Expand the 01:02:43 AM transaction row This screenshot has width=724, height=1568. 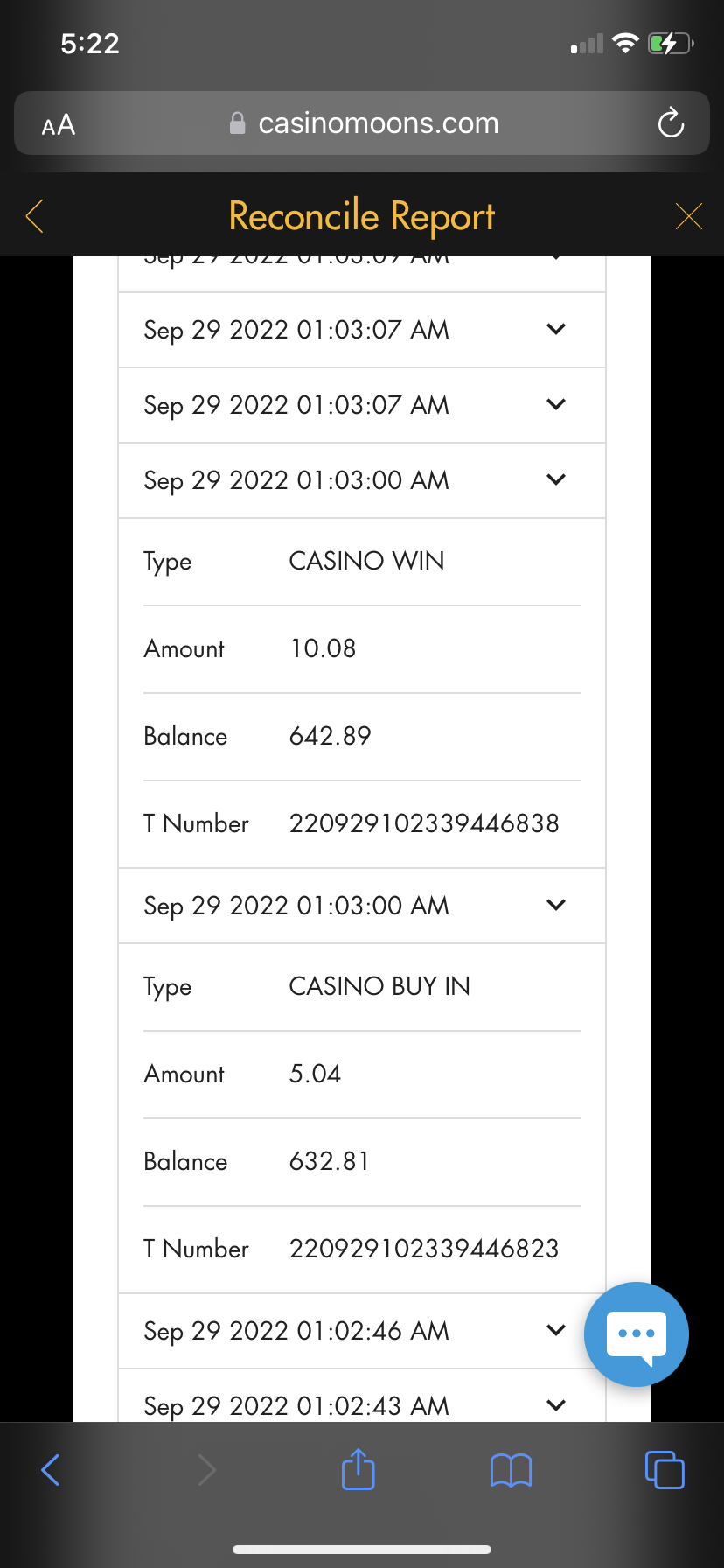tap(555, 1403)
